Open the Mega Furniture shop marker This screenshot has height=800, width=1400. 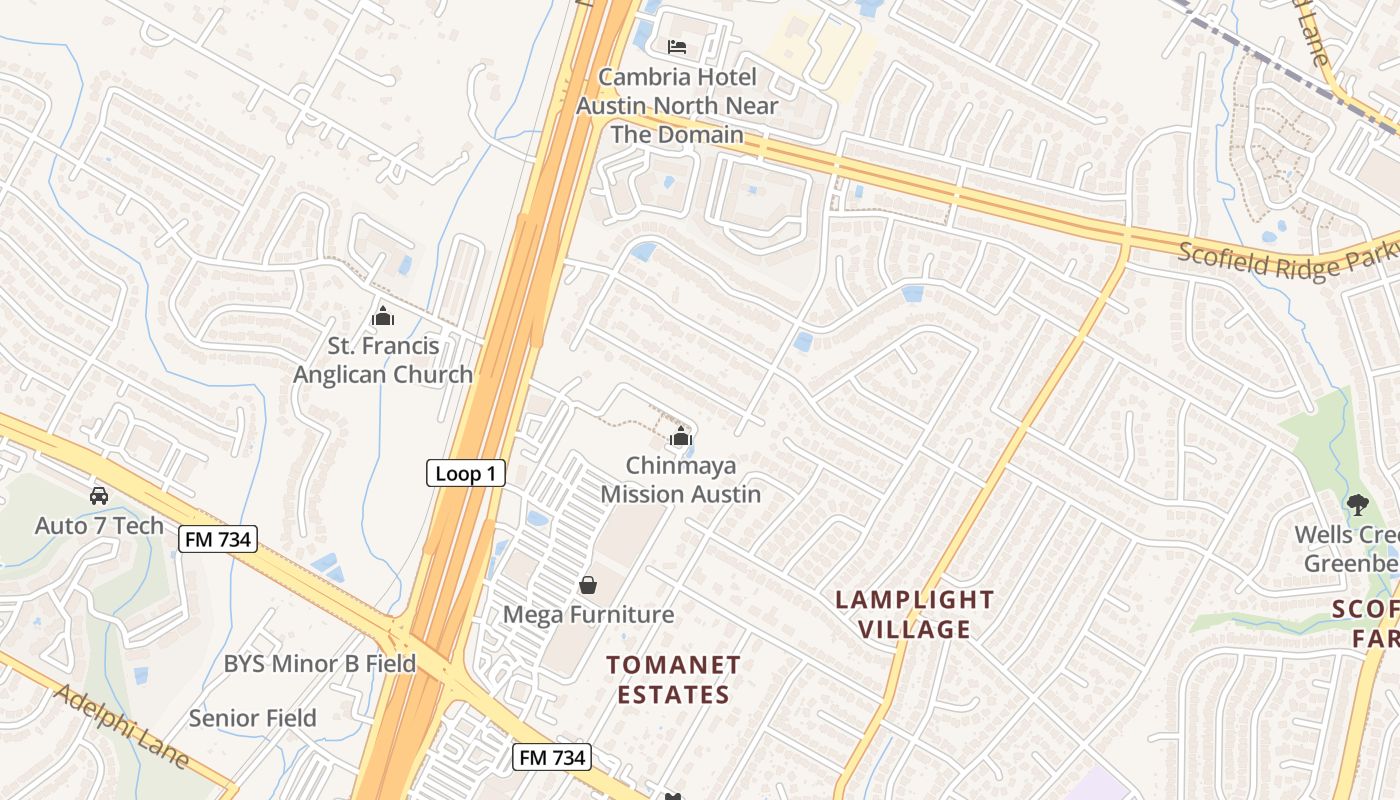tap(588, 584)
